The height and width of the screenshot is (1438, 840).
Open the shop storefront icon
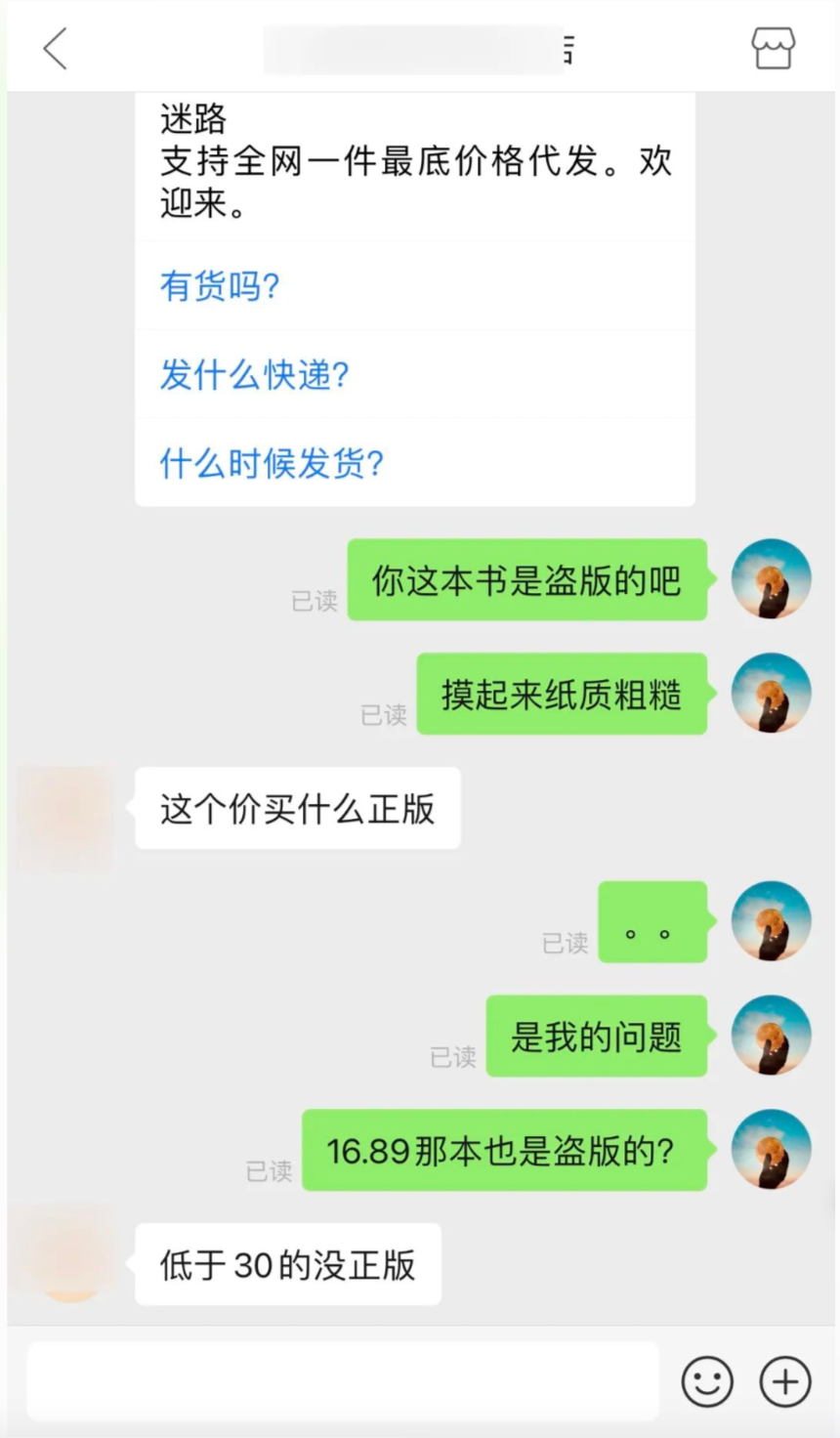(x=772, y=48)
